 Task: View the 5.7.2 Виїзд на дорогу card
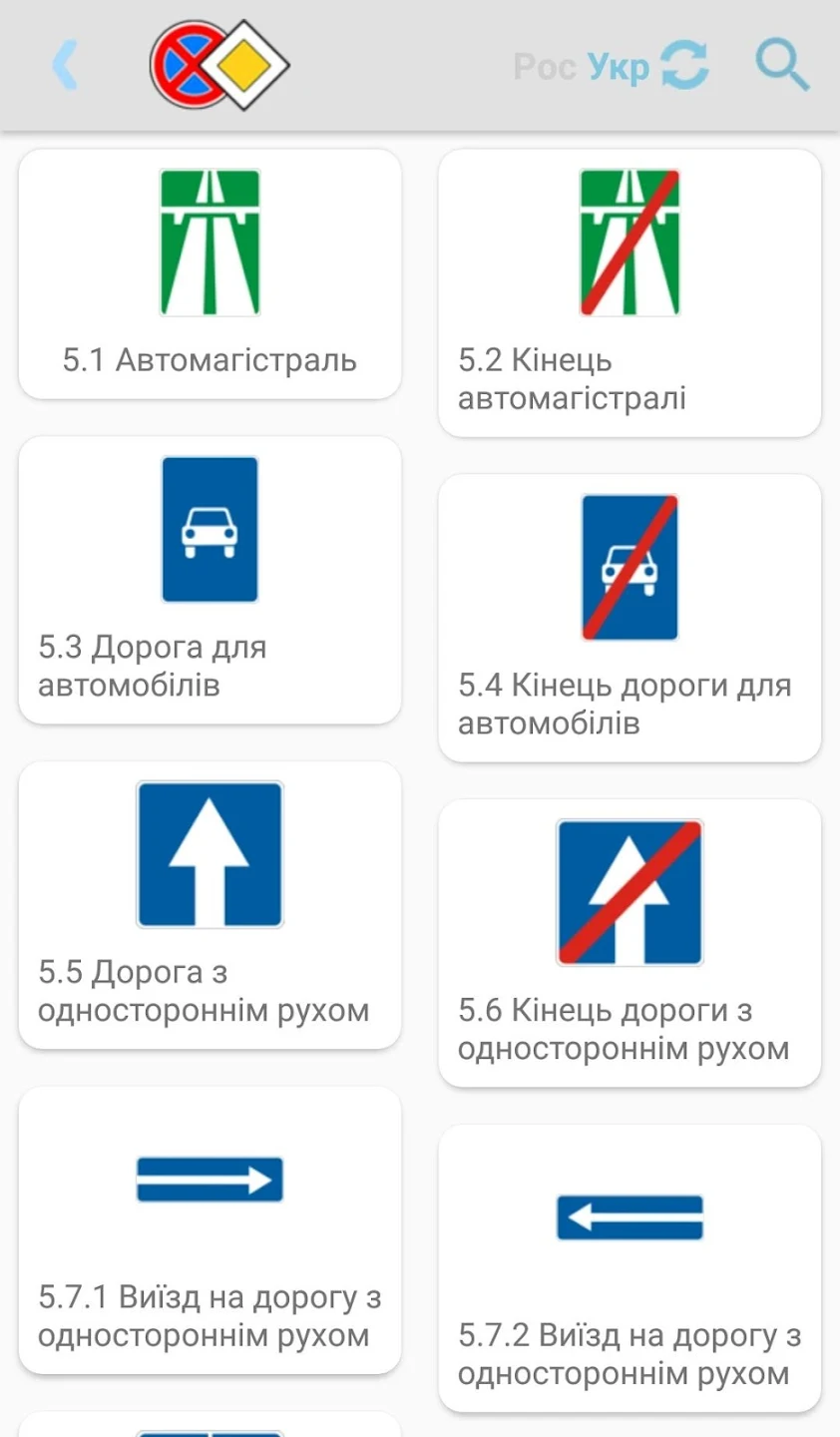coord(630,1268)
